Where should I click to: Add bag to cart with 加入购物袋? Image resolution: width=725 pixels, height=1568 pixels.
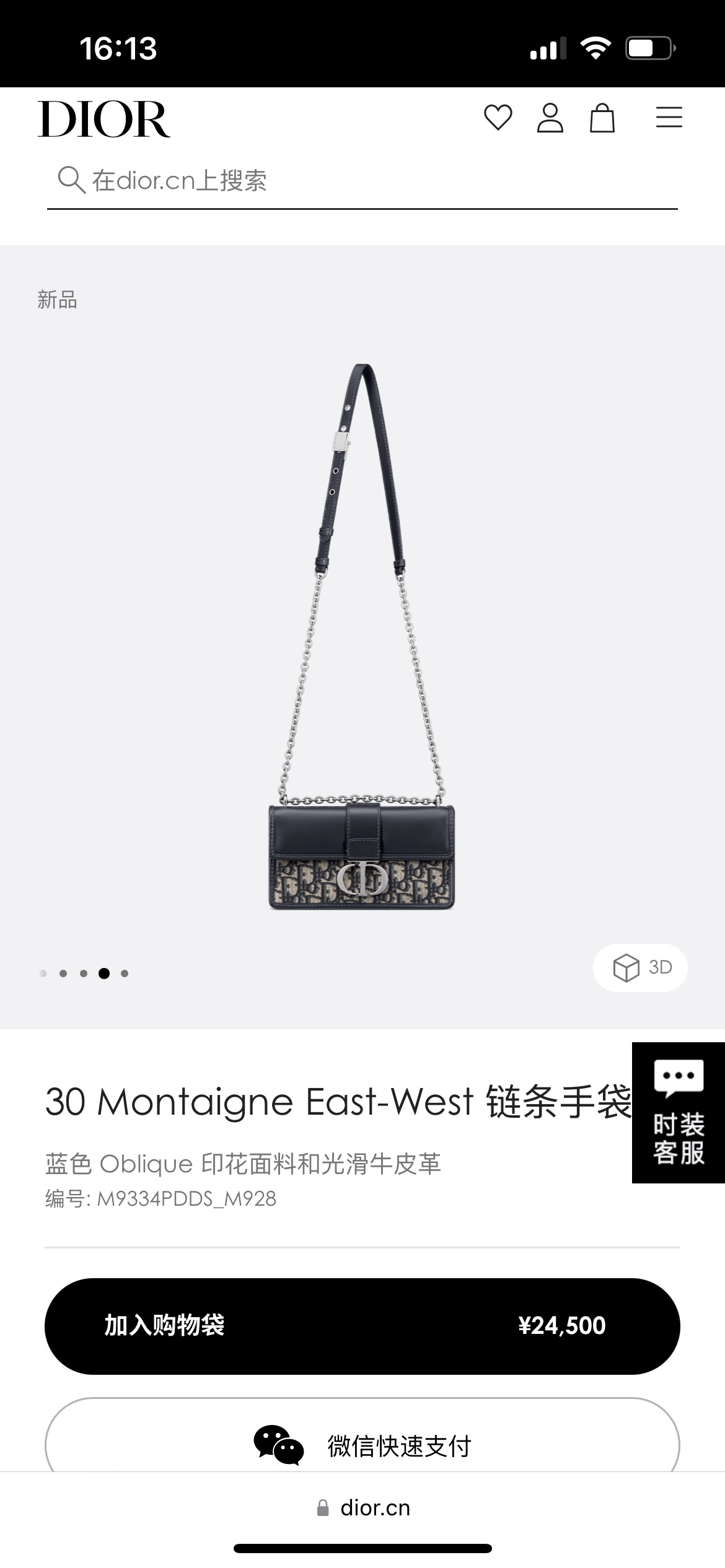(x=362, y=1325)
